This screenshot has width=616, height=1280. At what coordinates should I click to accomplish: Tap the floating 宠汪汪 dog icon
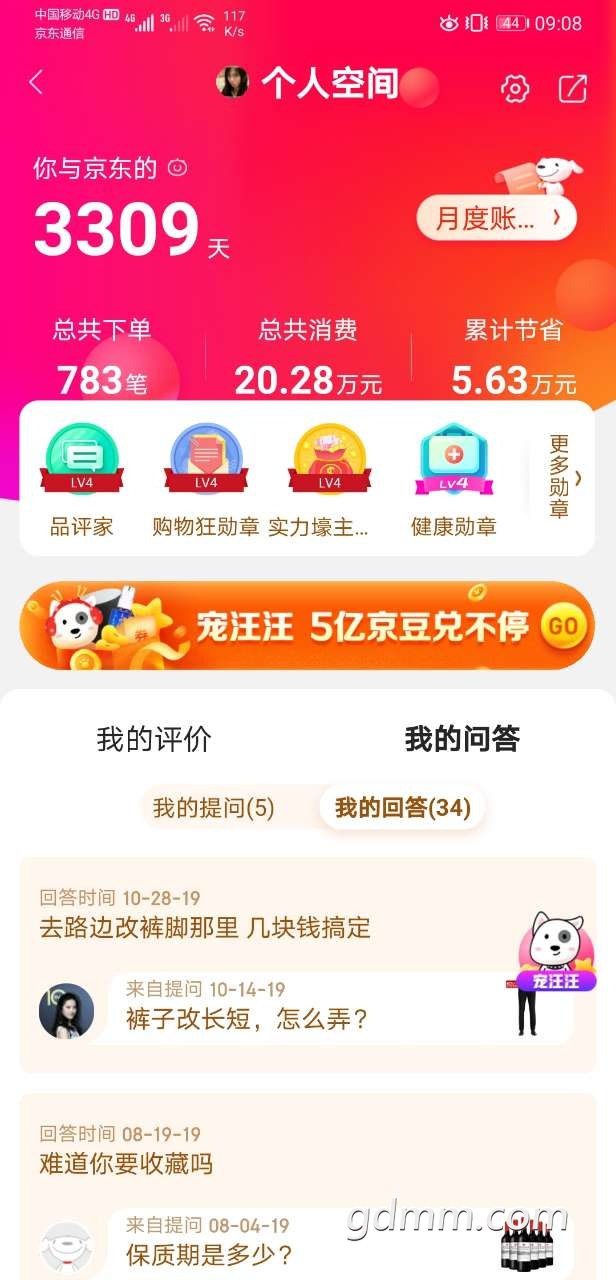pyautogui.click(x=556, y=950)
